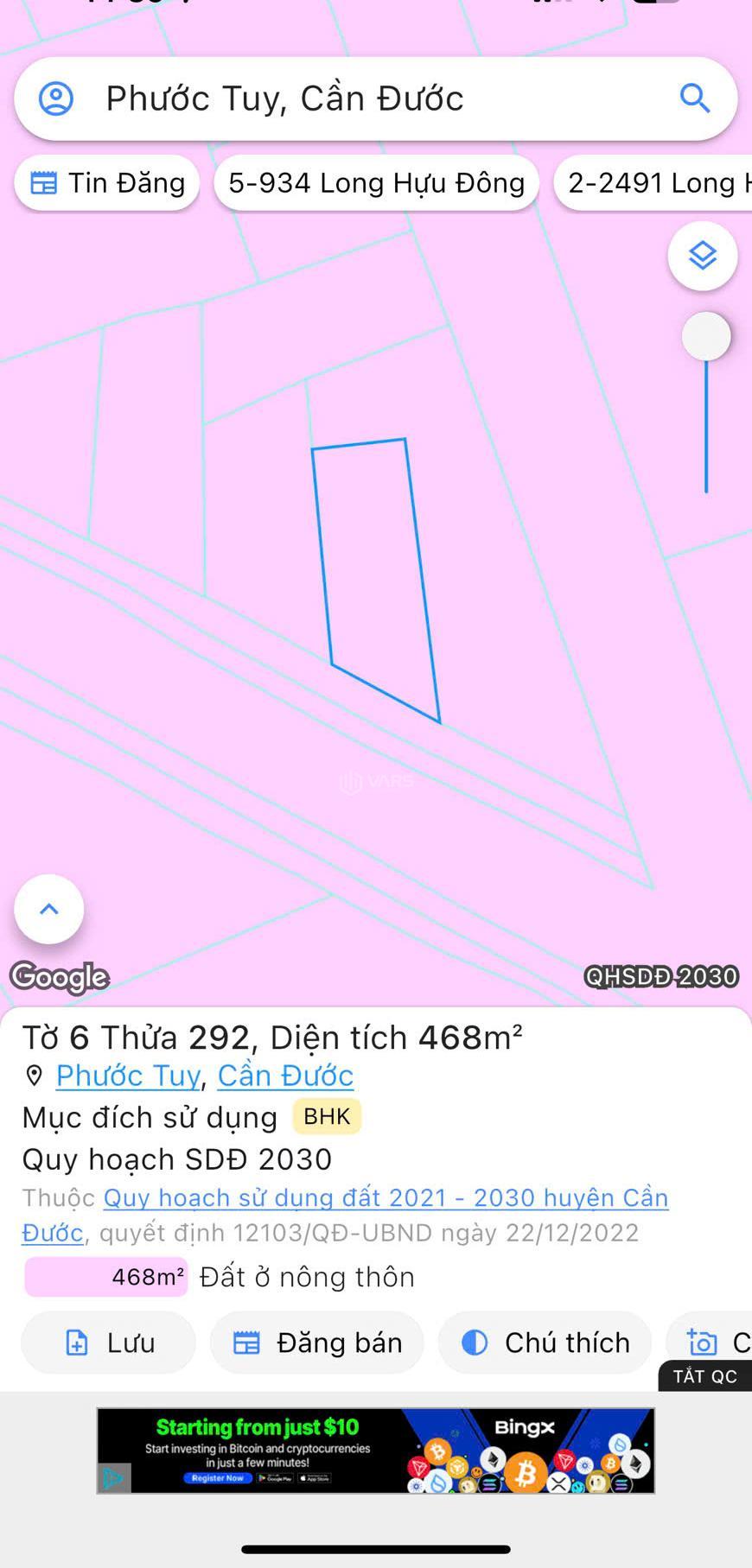The height and width of the screenshot is (1568, 752).
Task: Open the map layers picker icon
Action: (703, 256)
